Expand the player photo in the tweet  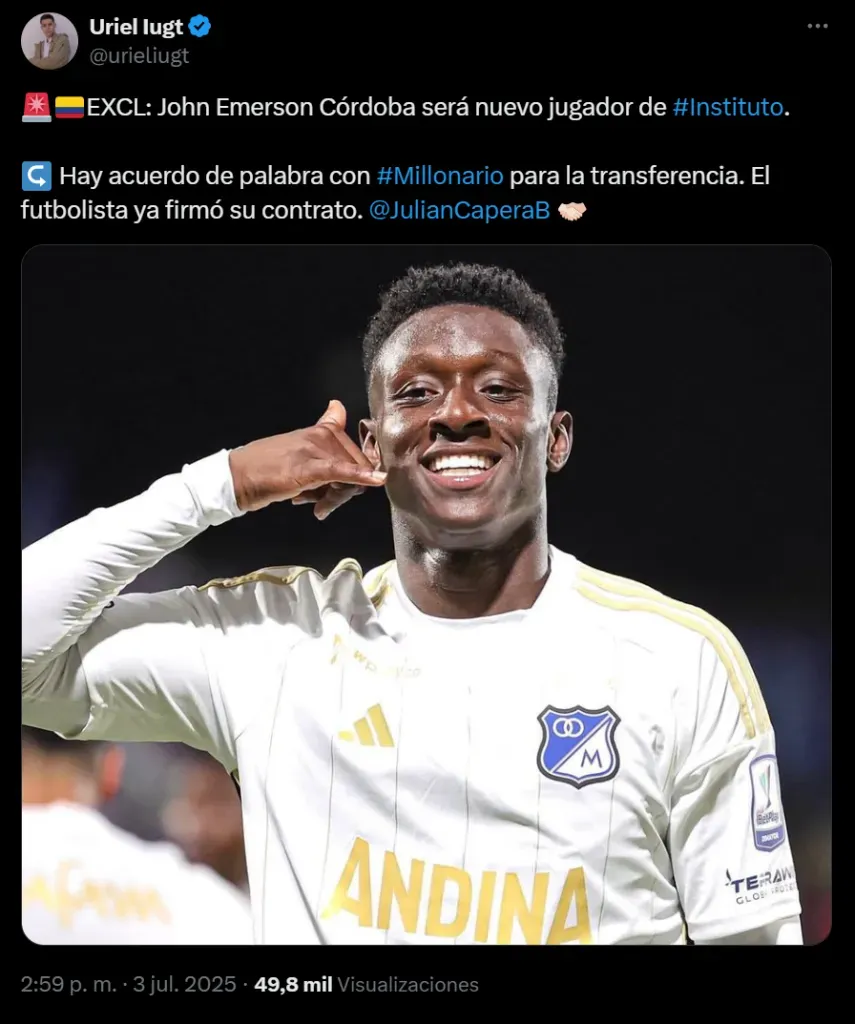[x=426, y=594]
